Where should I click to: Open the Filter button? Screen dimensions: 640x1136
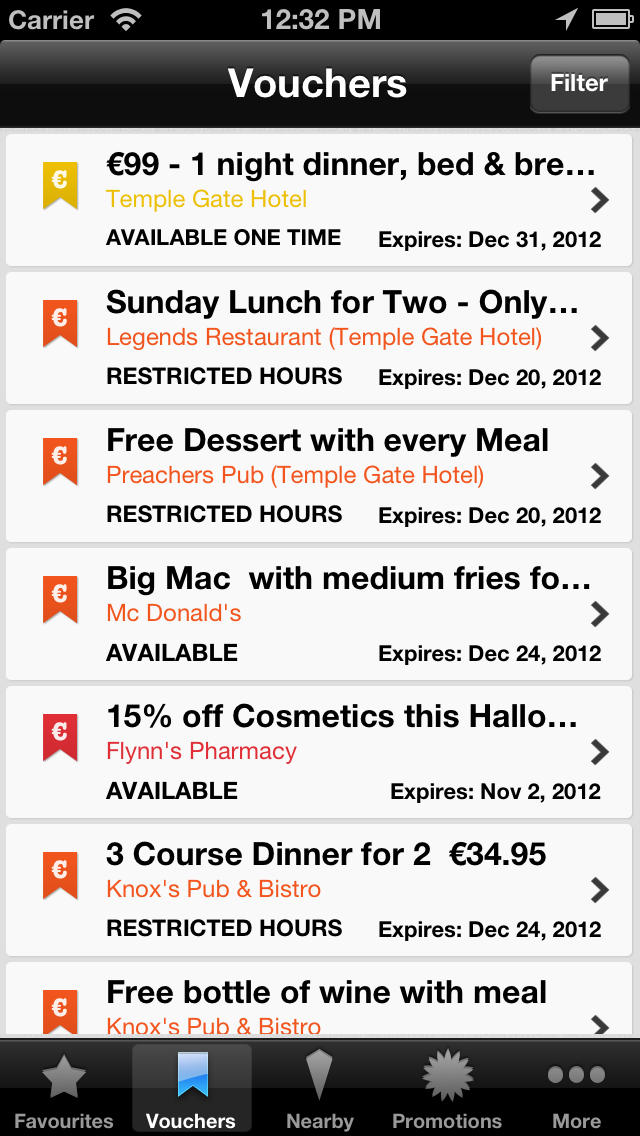pyautogui.click(x=579, y=84)
